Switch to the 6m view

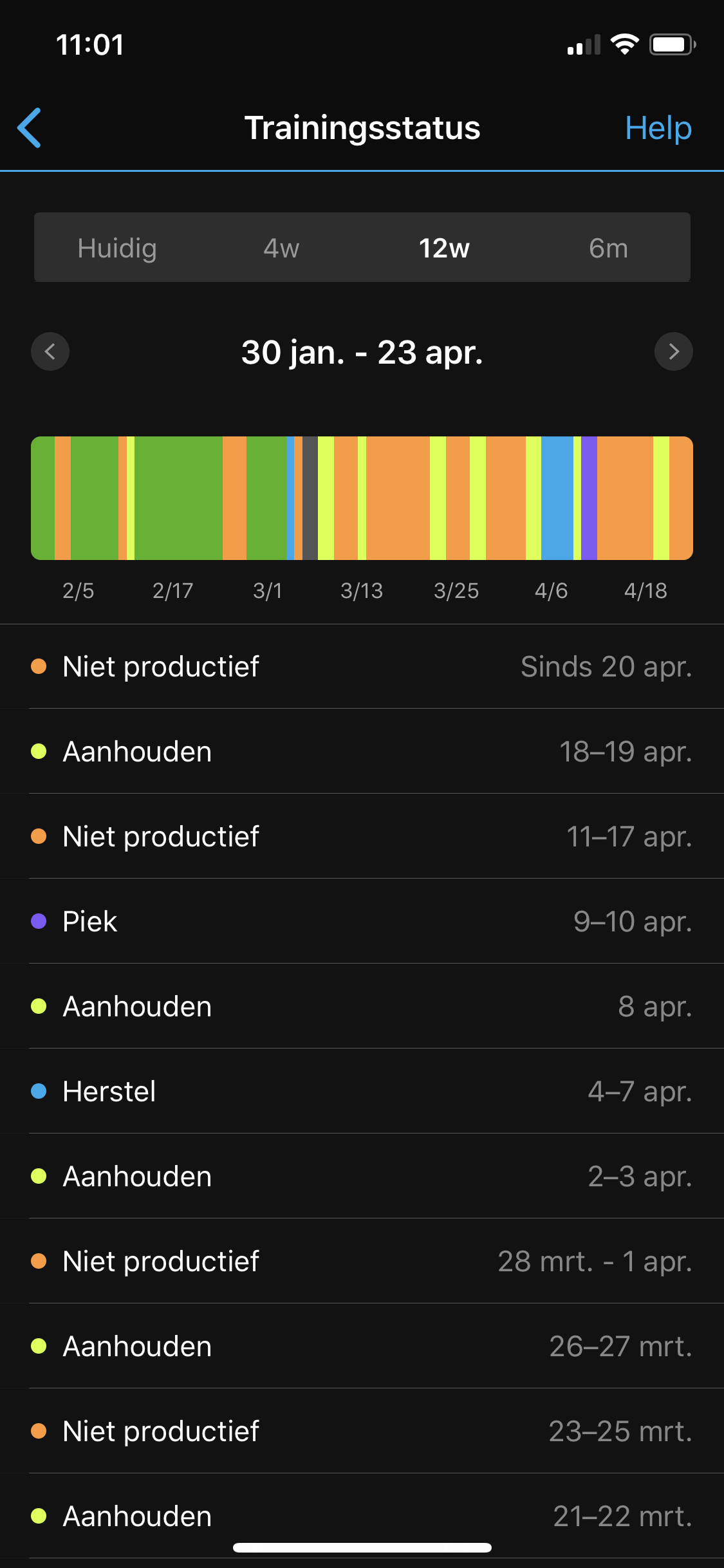[x=608, y=248]
